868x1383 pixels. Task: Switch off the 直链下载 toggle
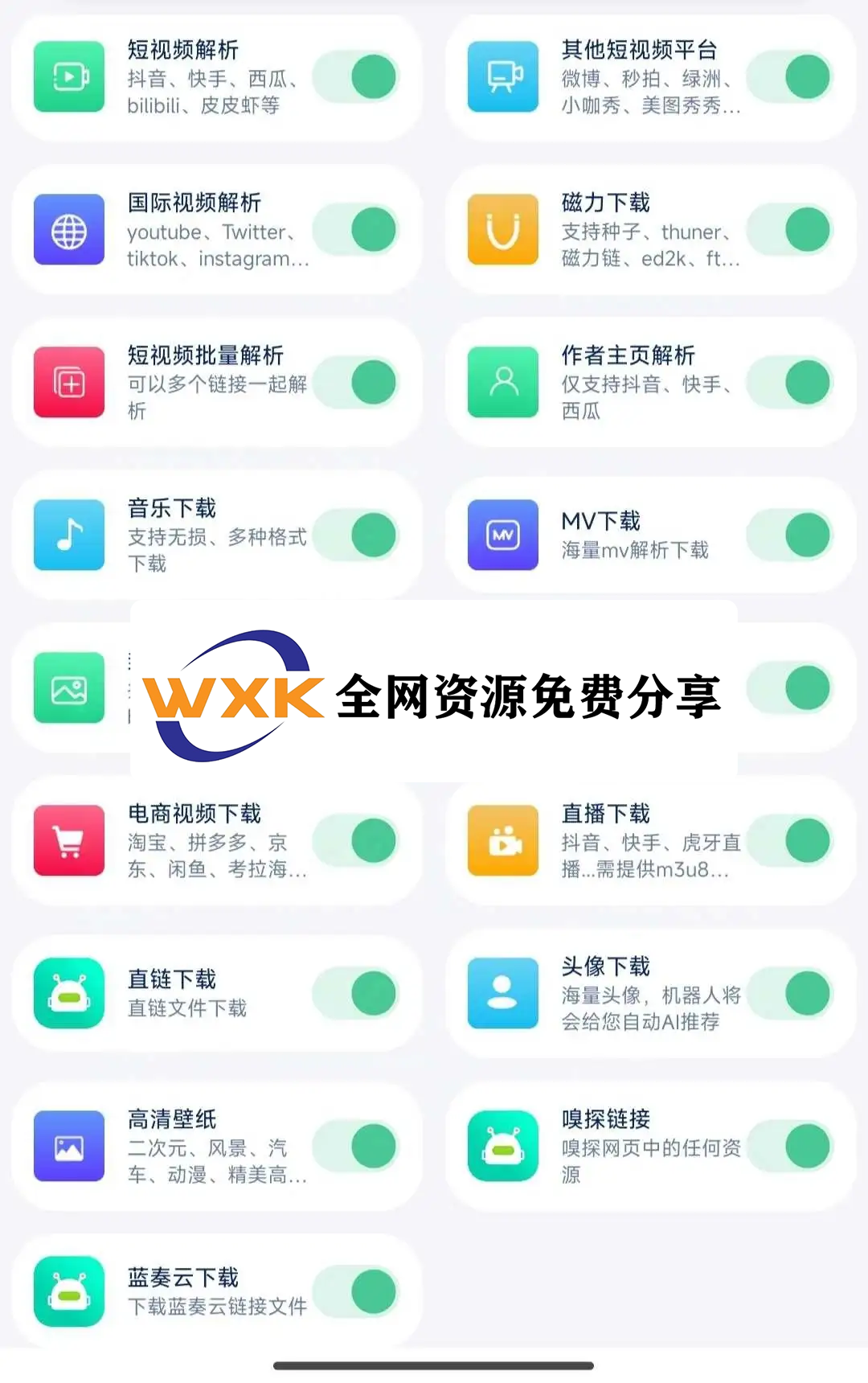357,994
